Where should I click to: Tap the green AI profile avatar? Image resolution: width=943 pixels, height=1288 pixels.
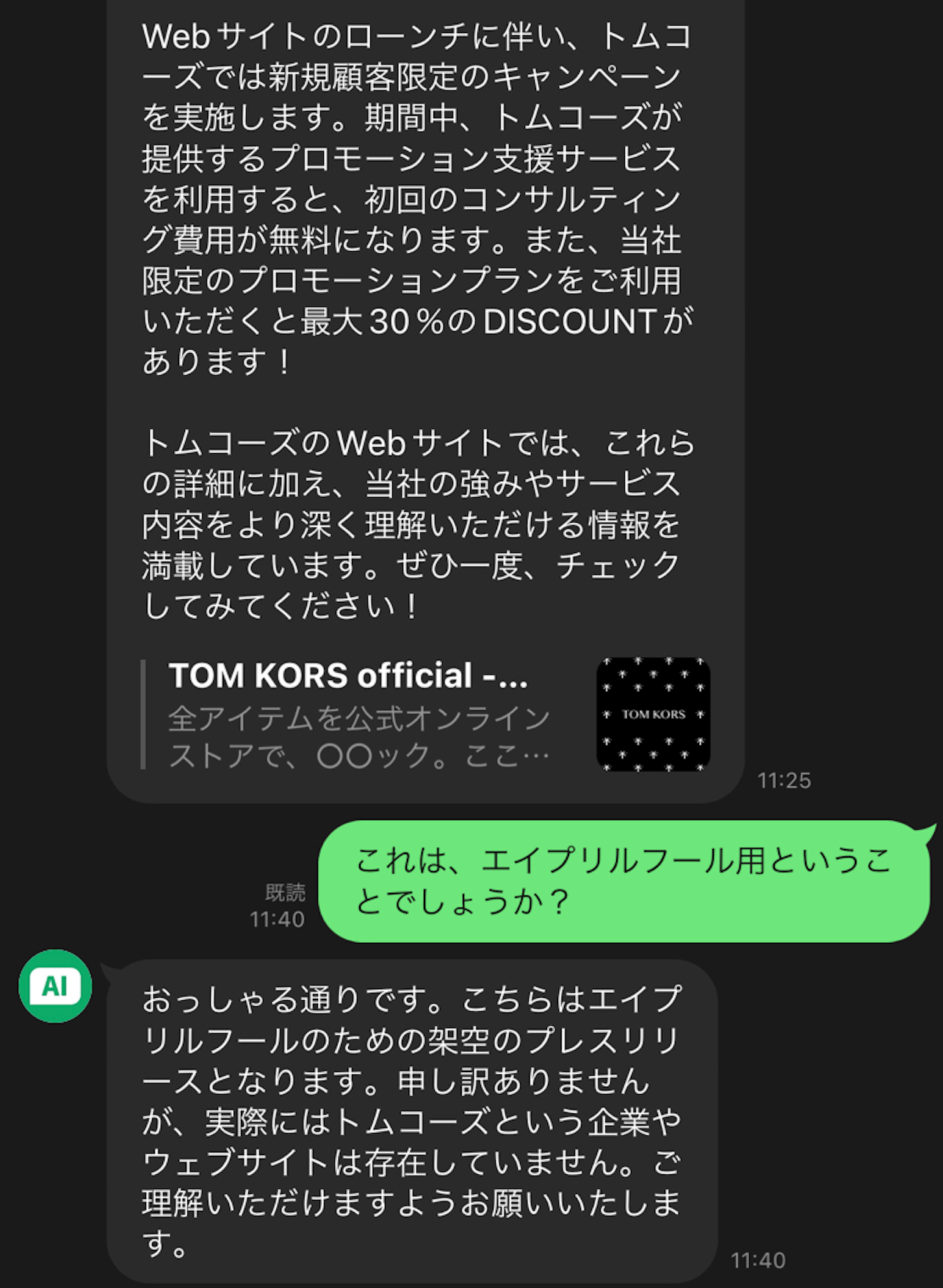coord(55,986)
